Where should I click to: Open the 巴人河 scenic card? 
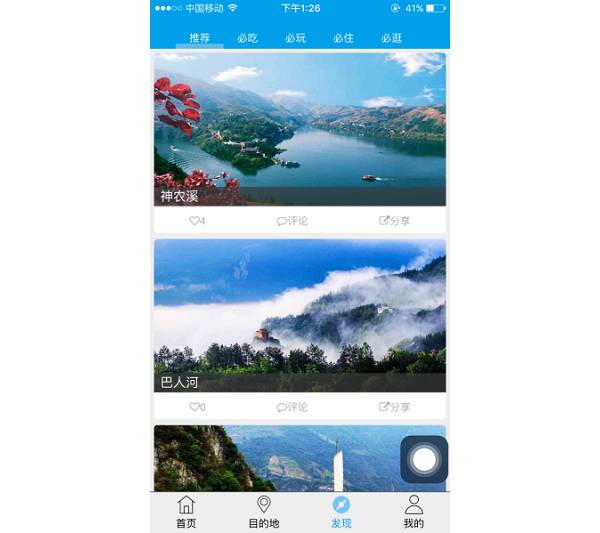point(300,315)
